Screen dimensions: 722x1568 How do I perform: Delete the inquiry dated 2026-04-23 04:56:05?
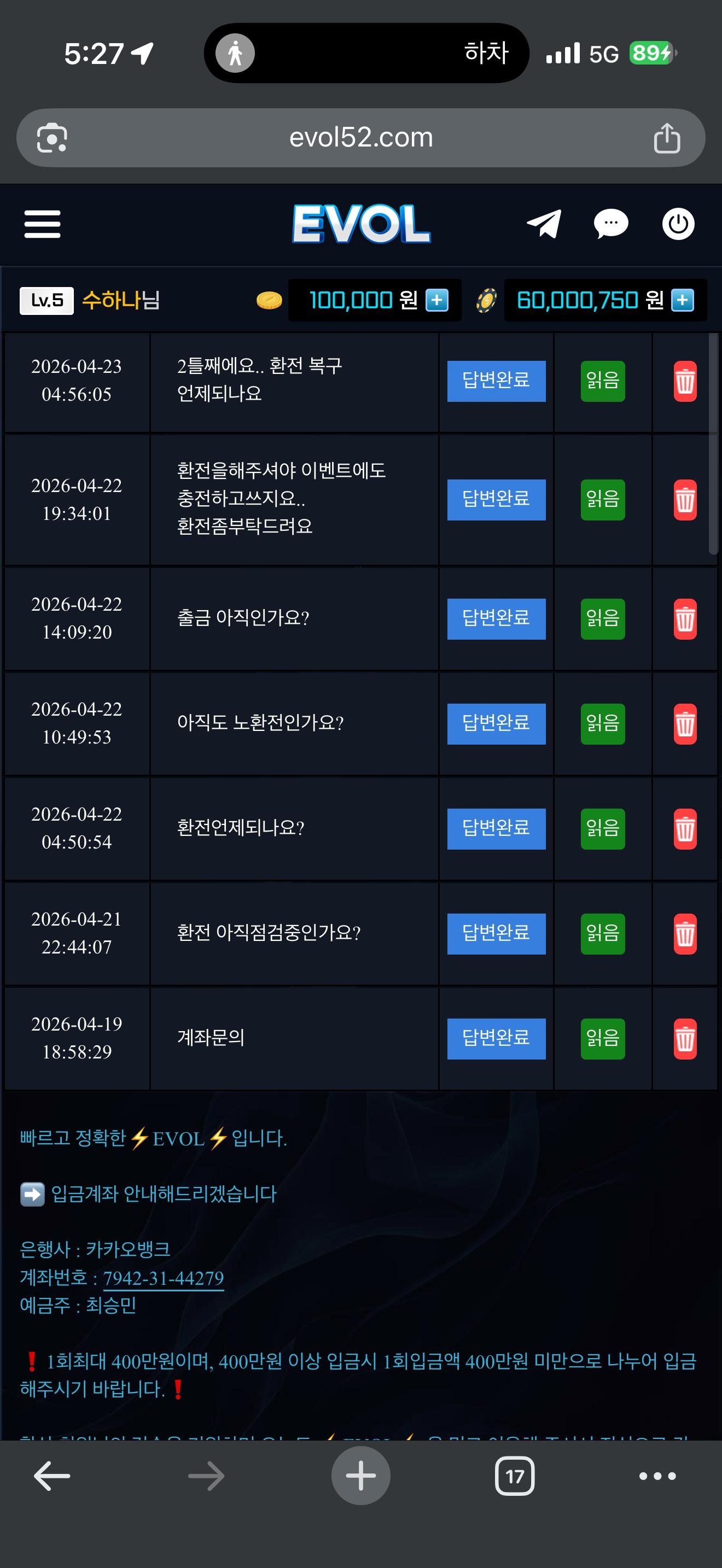[685, 382]
